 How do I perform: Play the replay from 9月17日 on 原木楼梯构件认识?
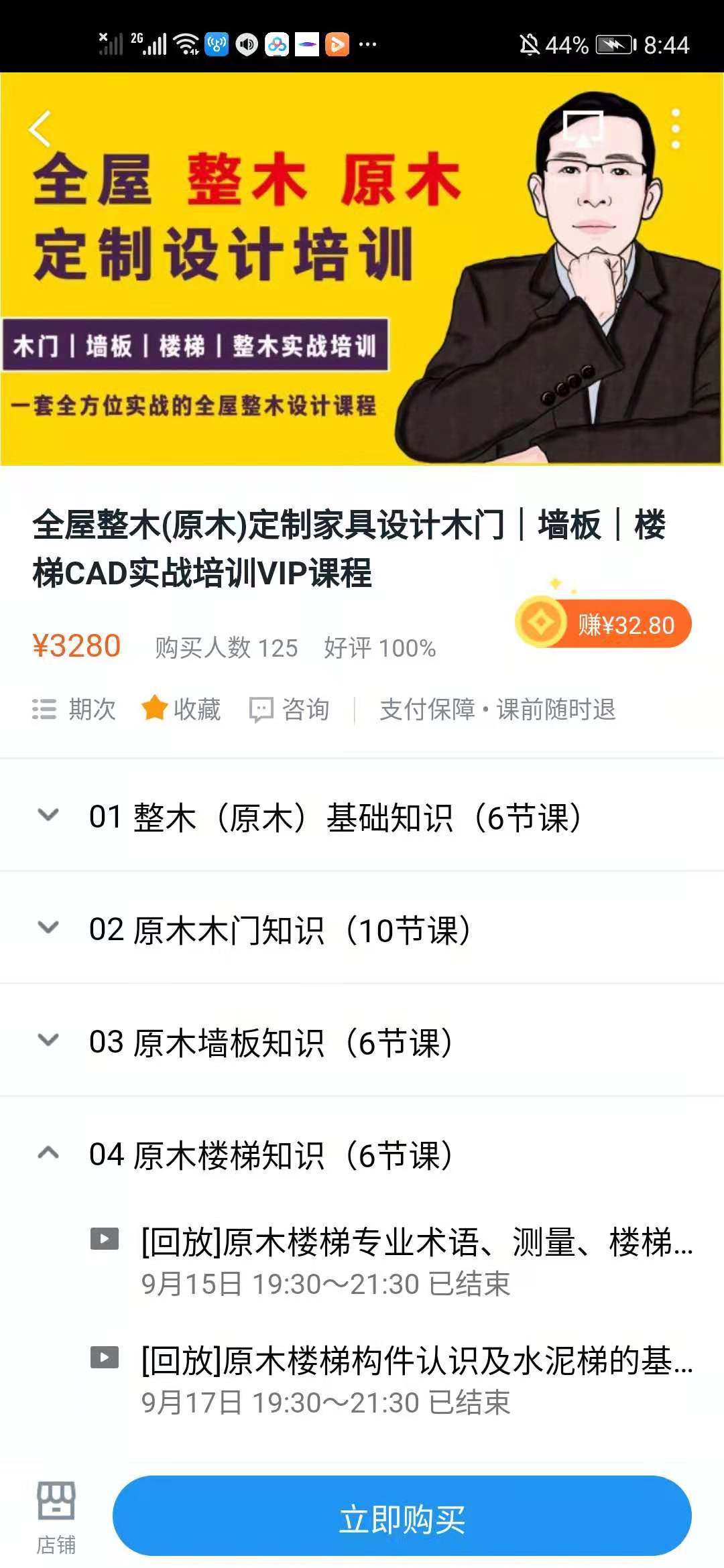(416, 1379)
